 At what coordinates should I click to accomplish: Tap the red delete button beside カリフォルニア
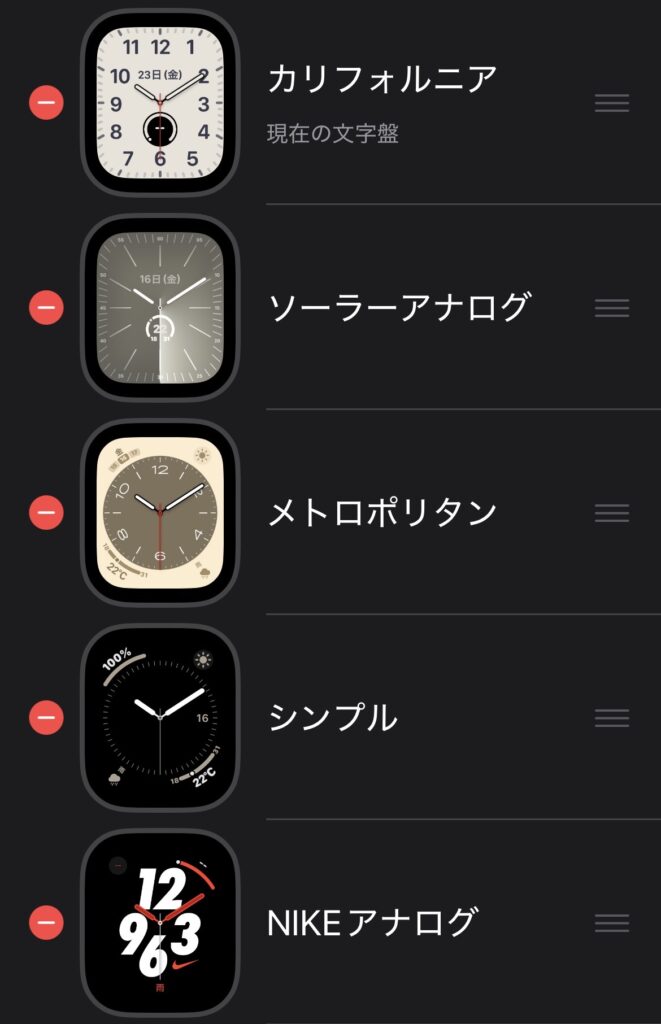(x=46, y=103)
